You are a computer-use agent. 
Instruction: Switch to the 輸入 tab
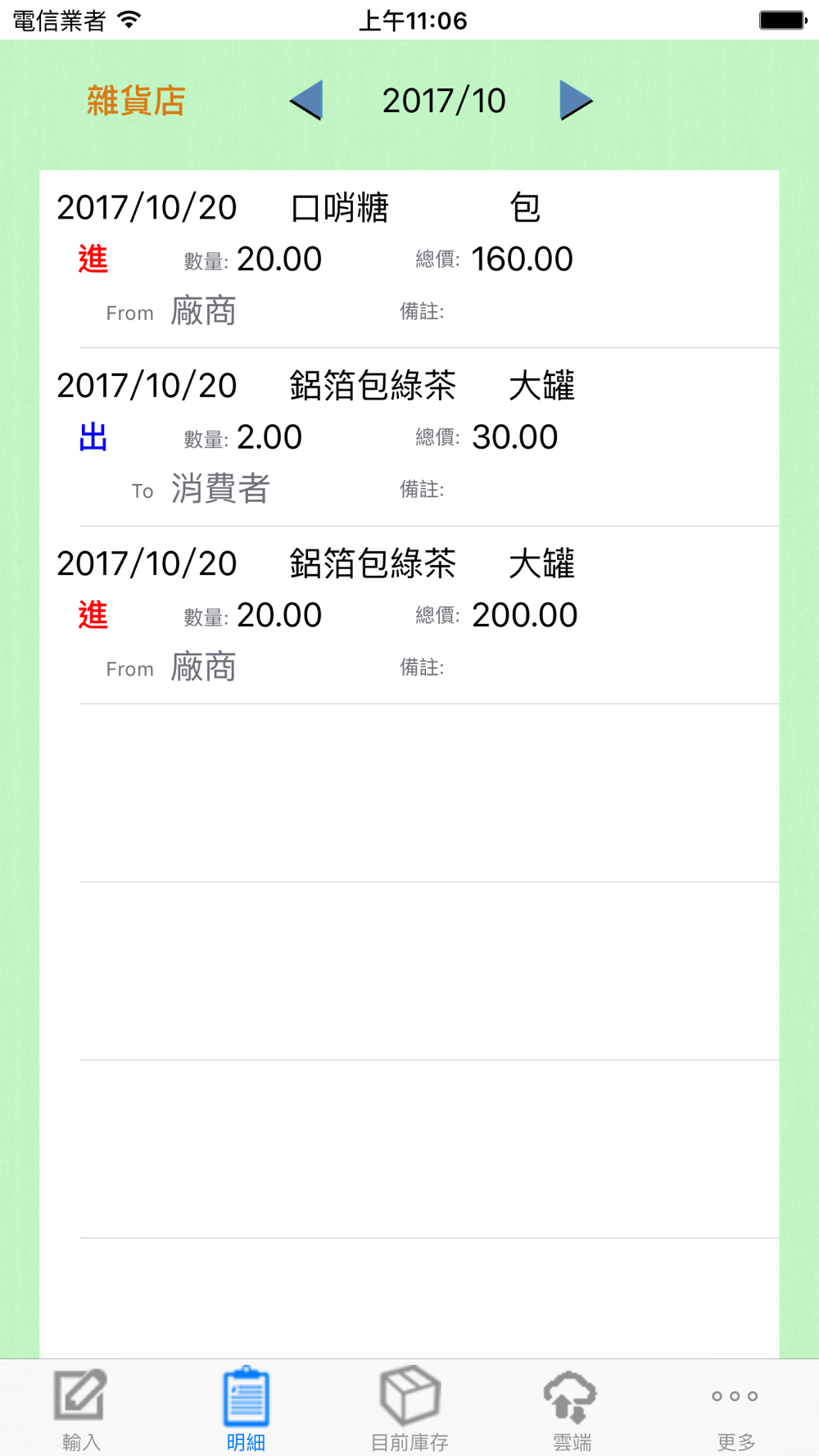(x=81, y=1409)
